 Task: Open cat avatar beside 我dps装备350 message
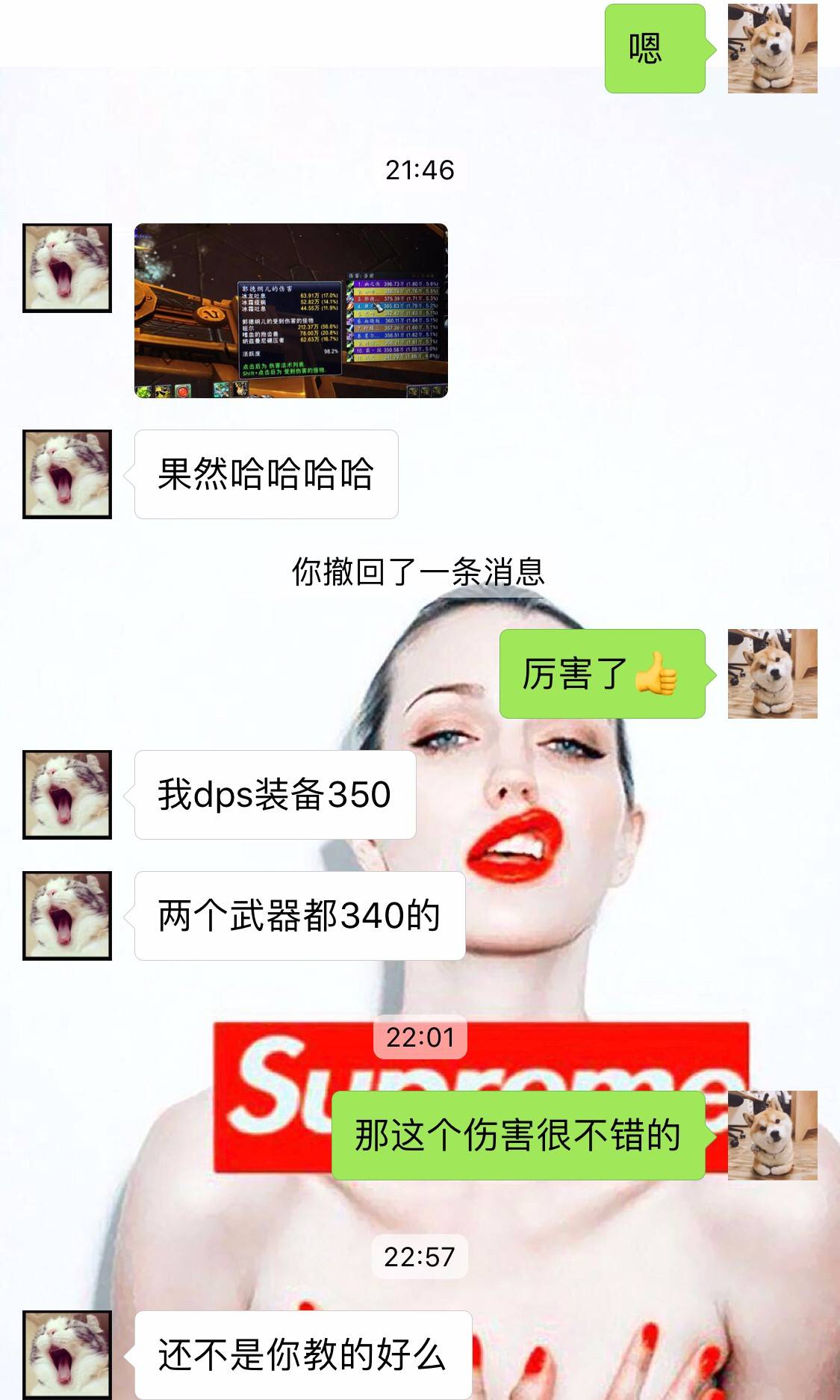coord(67,794)
